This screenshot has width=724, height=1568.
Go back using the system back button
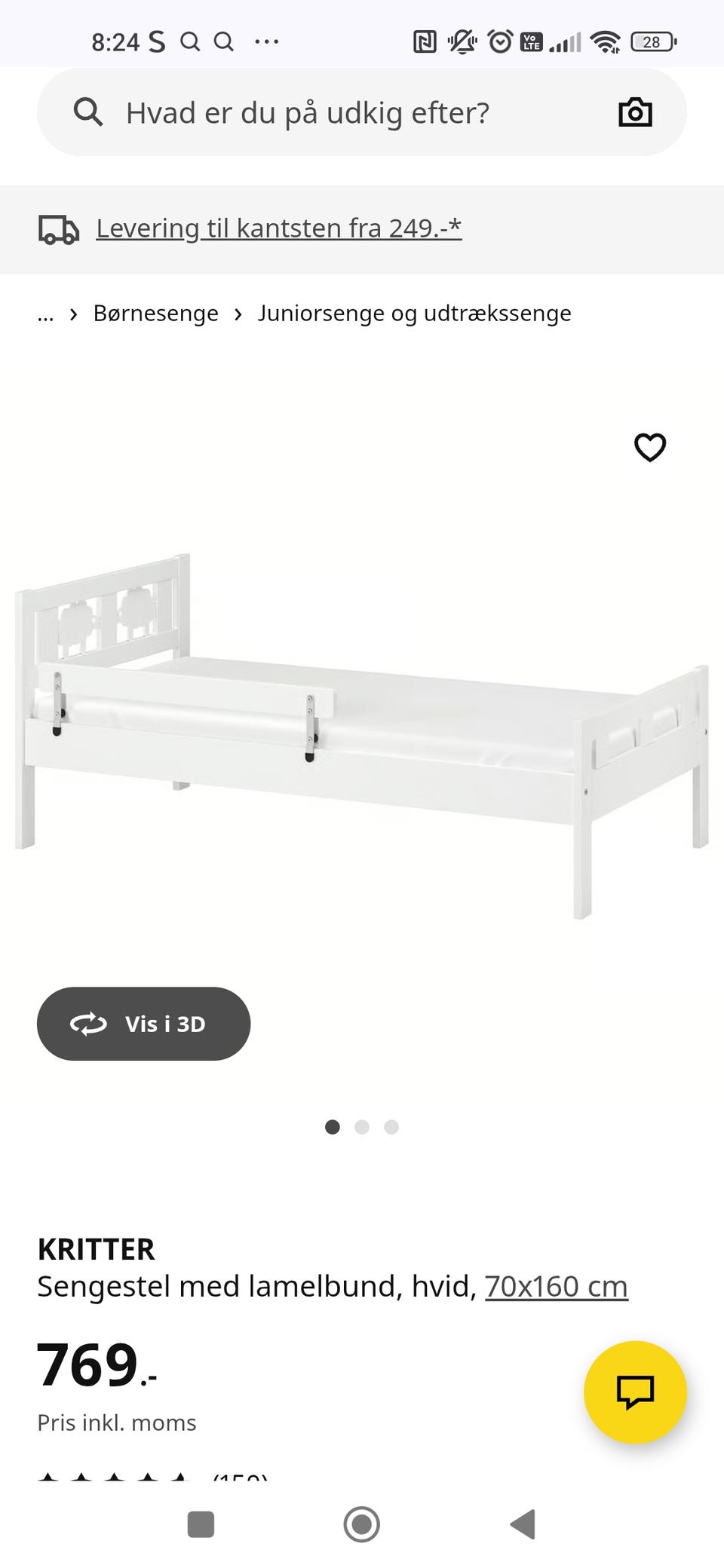[x=523, y=1524]
